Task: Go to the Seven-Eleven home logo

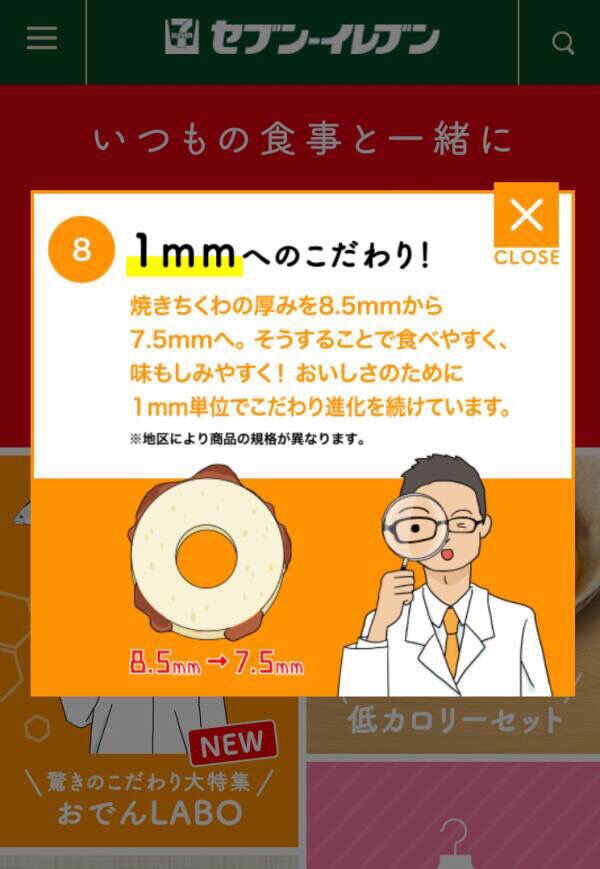Action: coord(302,39)
